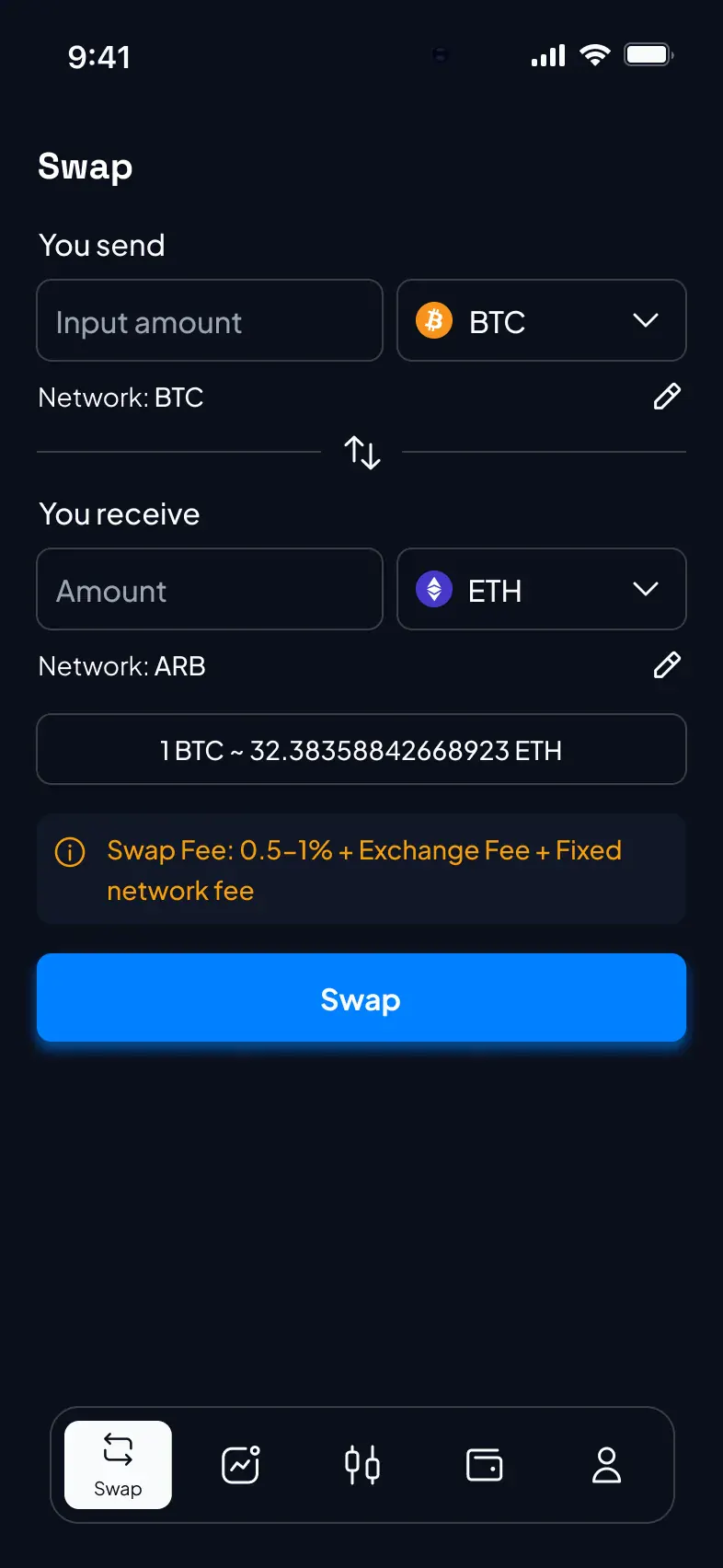Tap the profile icon in navigation bar

(x=606, y=1465)
